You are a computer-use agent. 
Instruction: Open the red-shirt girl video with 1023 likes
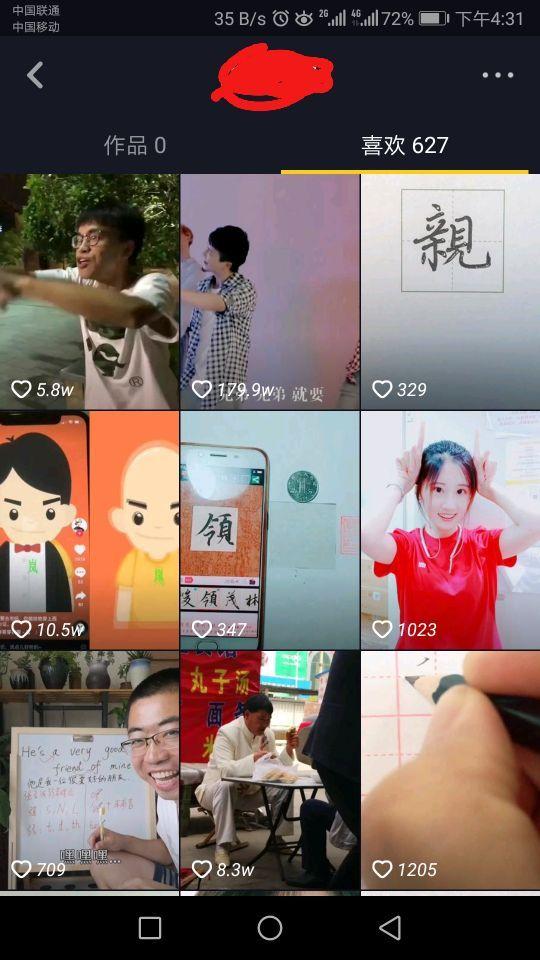click(x=451, y=530)
